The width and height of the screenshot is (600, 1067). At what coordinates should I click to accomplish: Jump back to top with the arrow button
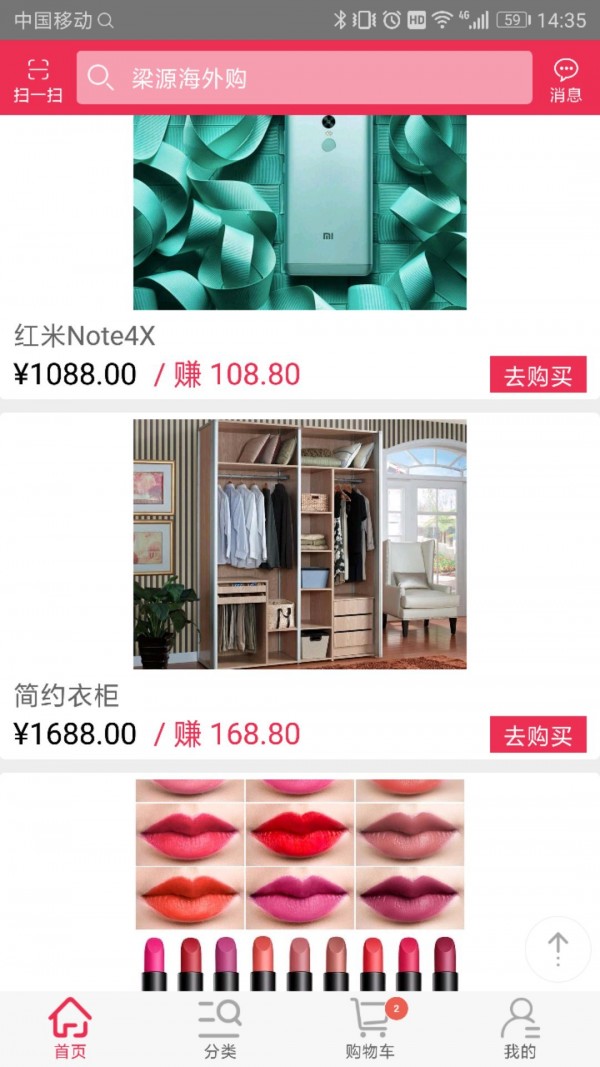(x=557, y=948)
